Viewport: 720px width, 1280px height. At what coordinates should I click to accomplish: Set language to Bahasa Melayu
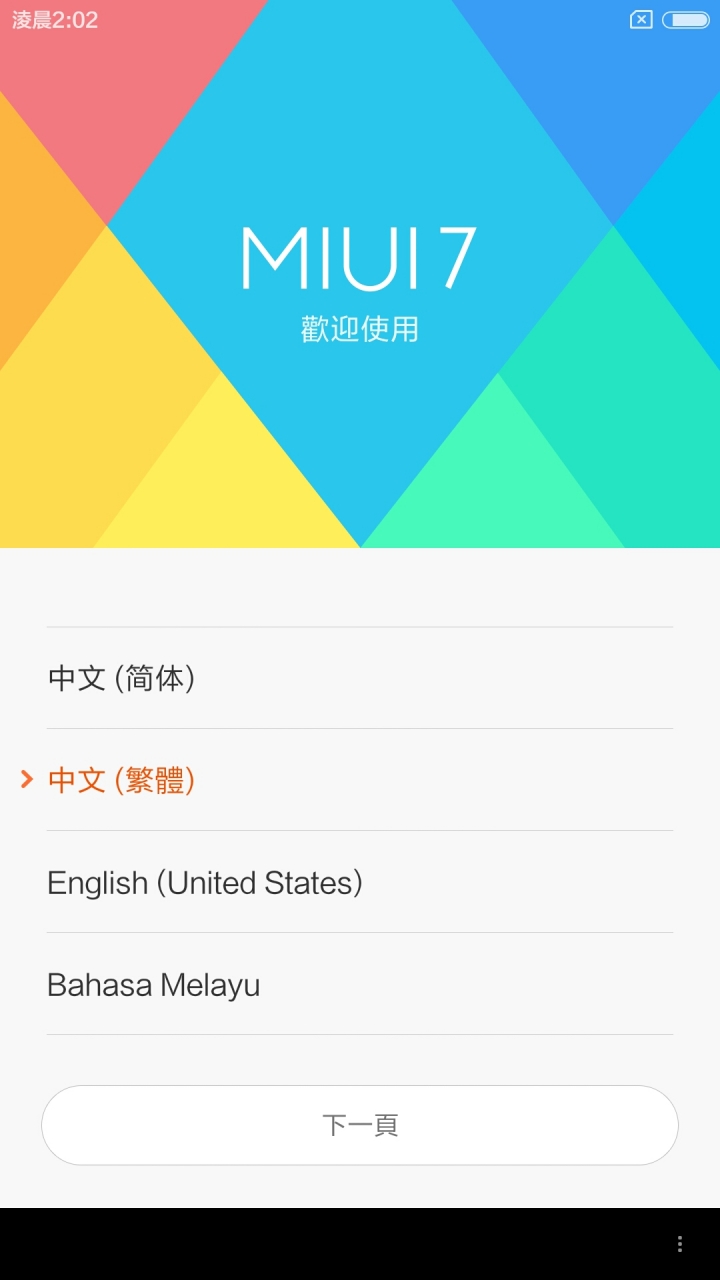click(x=154, y=985)
